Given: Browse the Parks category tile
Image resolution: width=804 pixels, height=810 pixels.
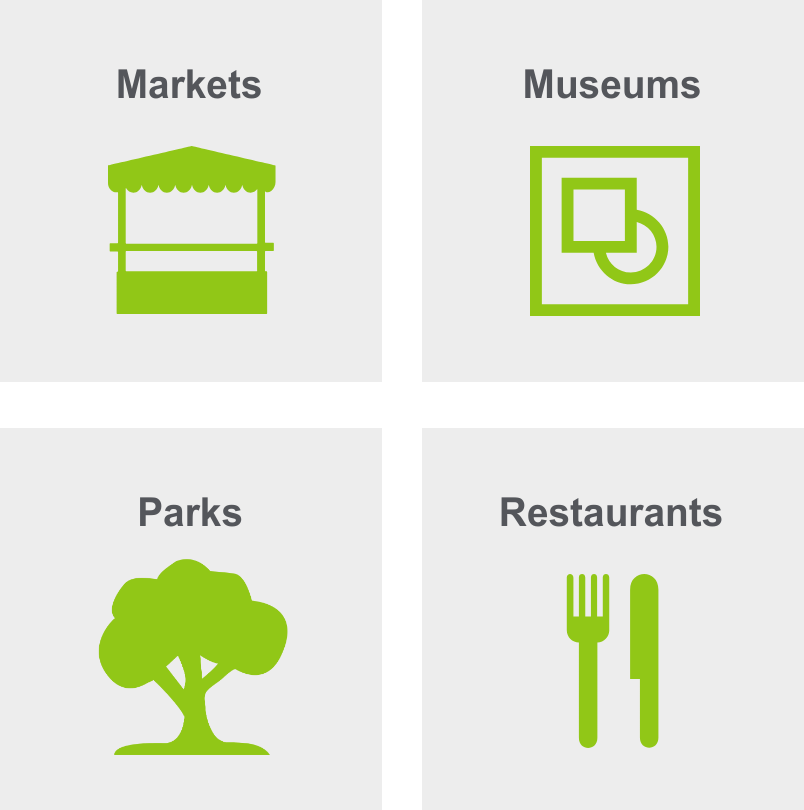Looking at the screenshot, I should pyautogui.click(x=190, y=618).
